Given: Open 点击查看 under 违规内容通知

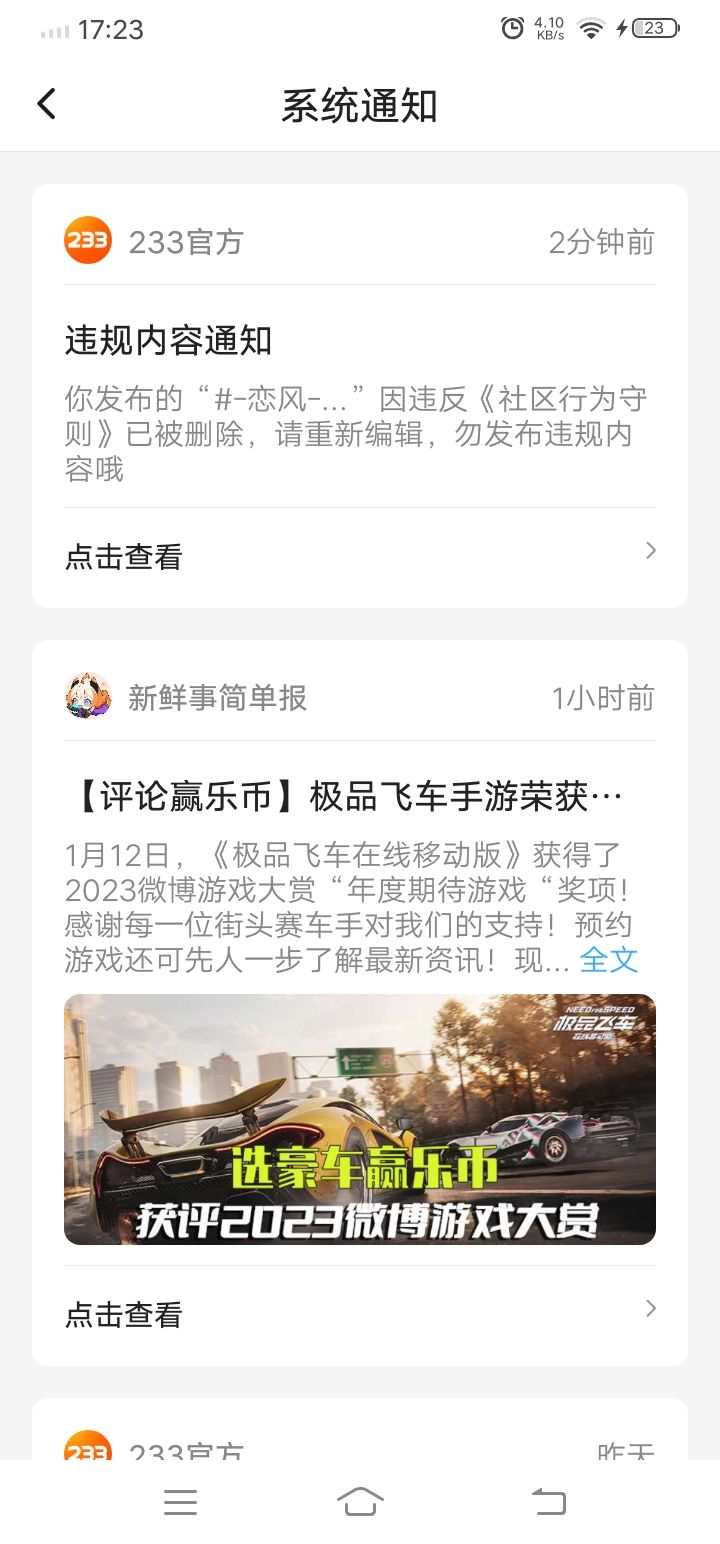Looking at the screenshot, I should click(360, 557).
